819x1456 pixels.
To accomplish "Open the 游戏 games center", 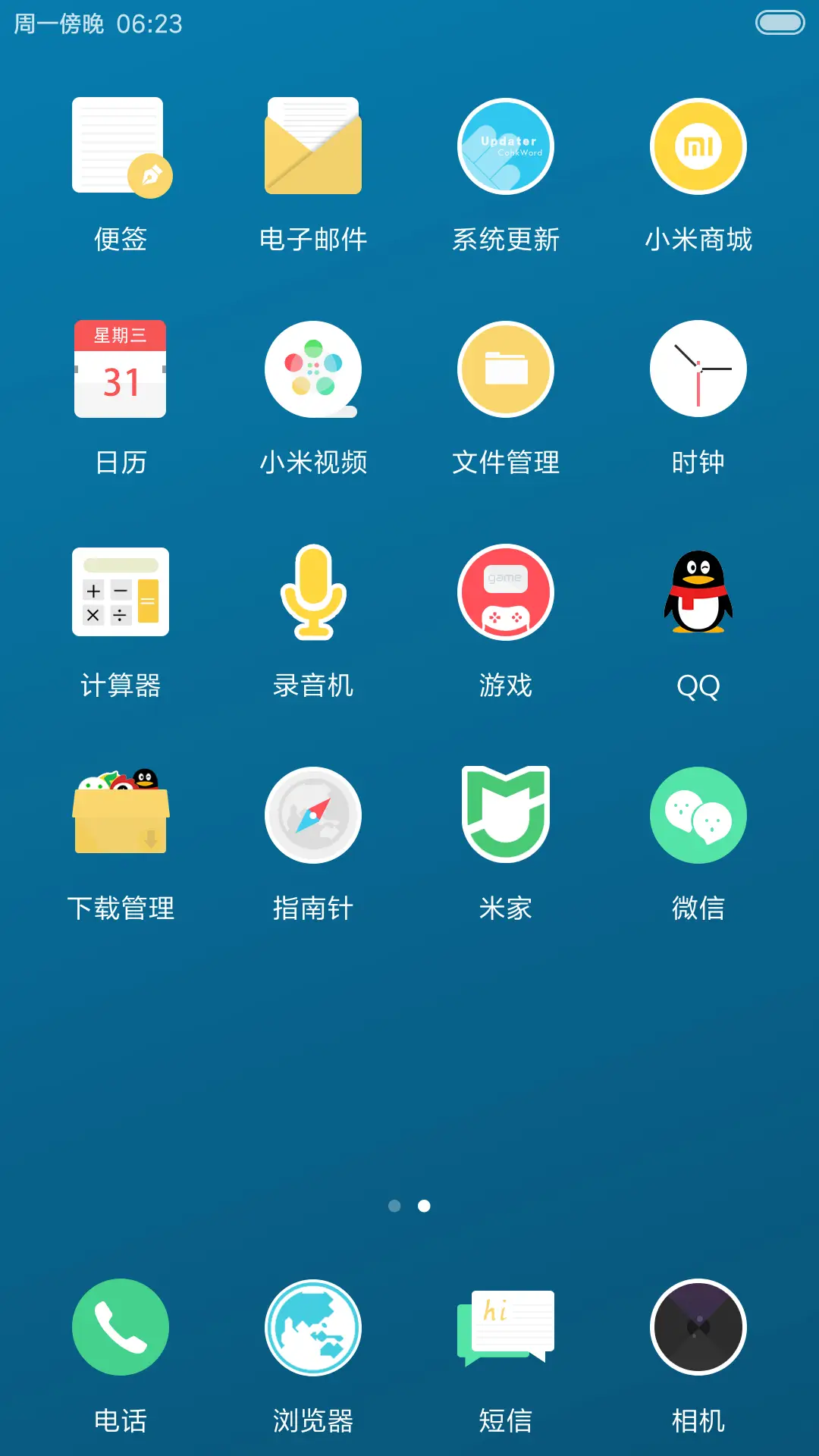I will [x=506, y=592].
